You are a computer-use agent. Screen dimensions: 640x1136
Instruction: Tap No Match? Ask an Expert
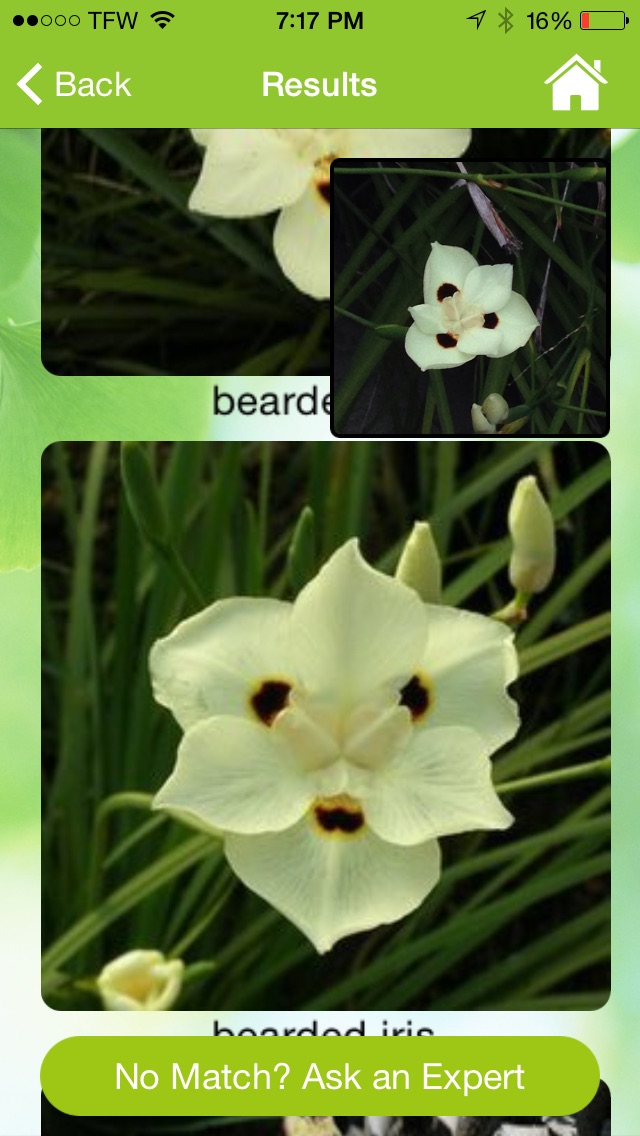click(320, 1076)
